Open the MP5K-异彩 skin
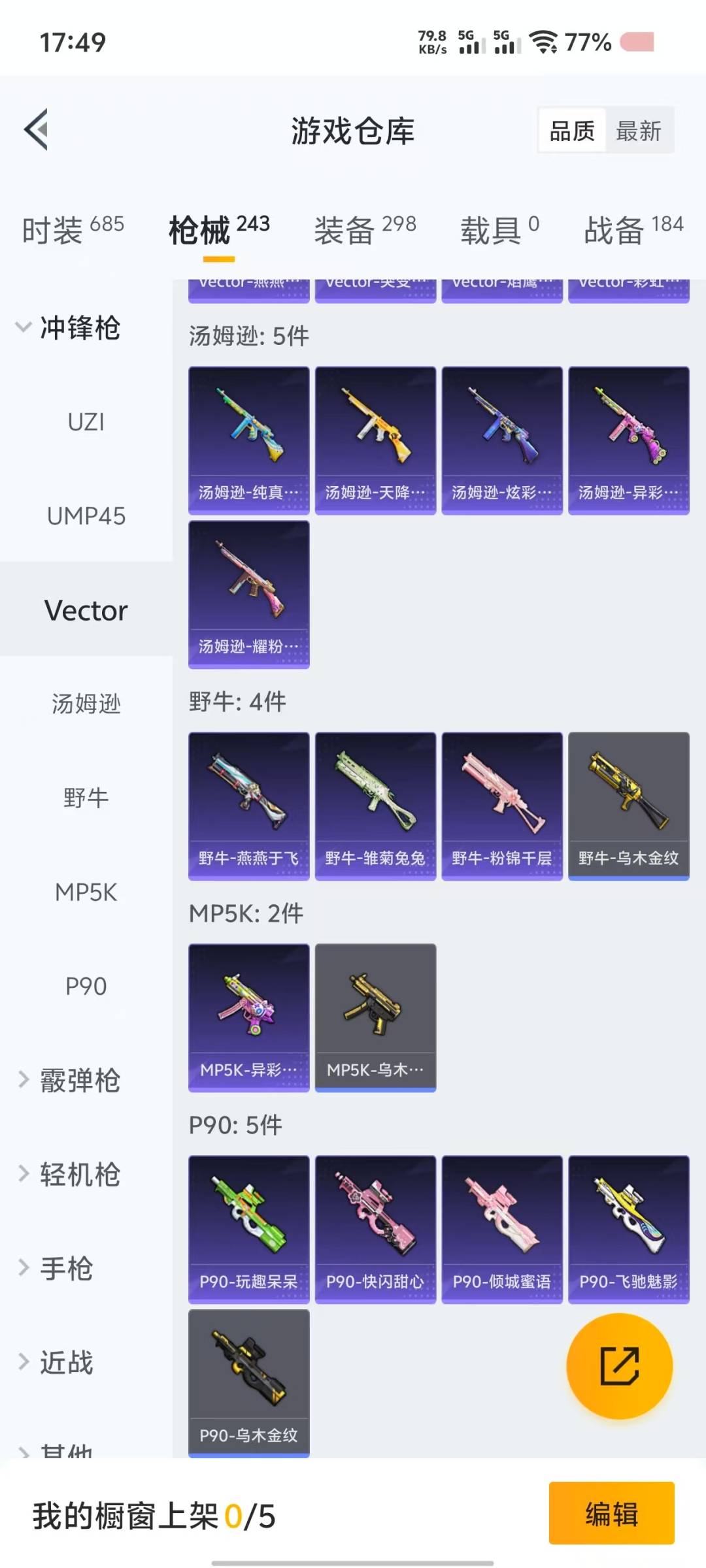Viewport: 706px width, 1568px height. point(249,1018)
